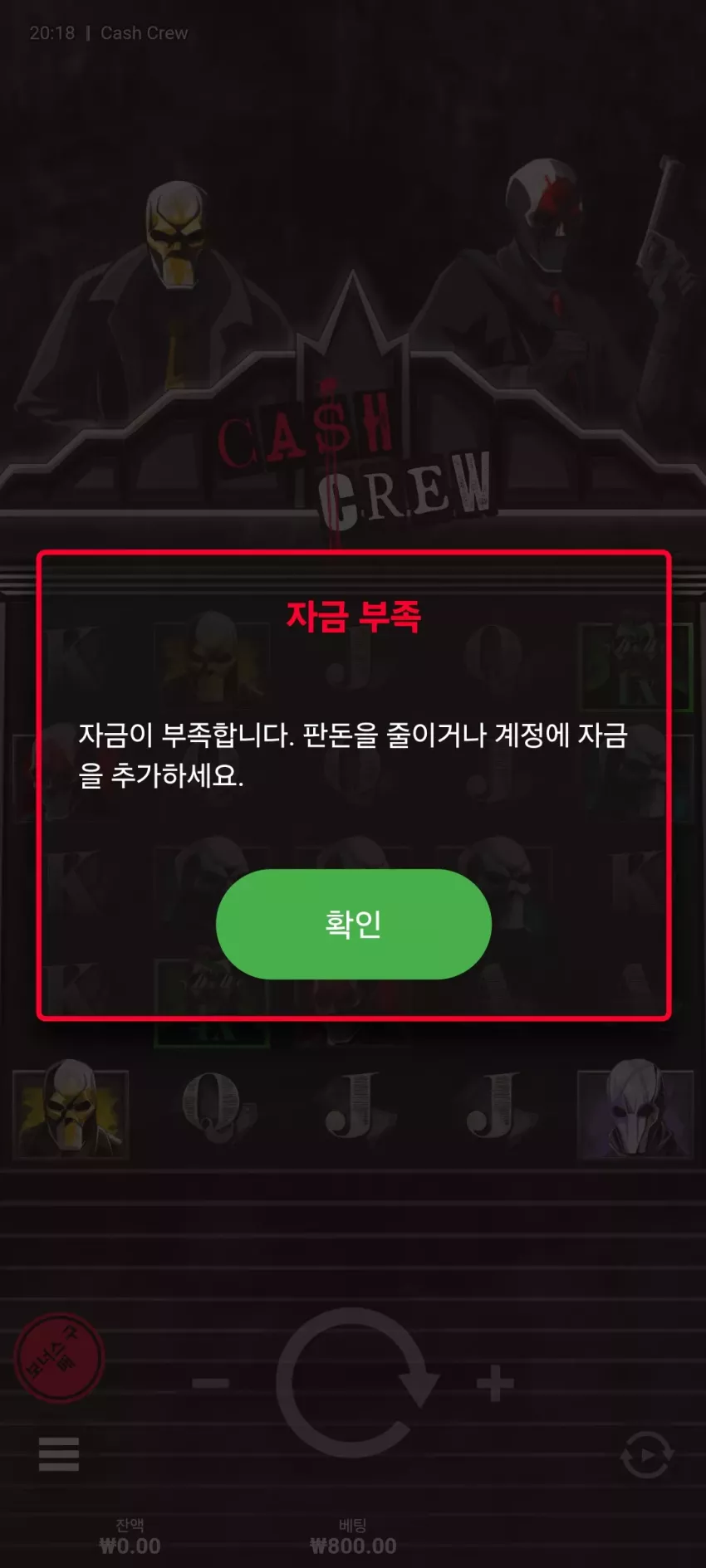Open the red bonus buy button
Image resolution: width=706 pixels, height=1568 pixels.
click(x=59, y=1358)
